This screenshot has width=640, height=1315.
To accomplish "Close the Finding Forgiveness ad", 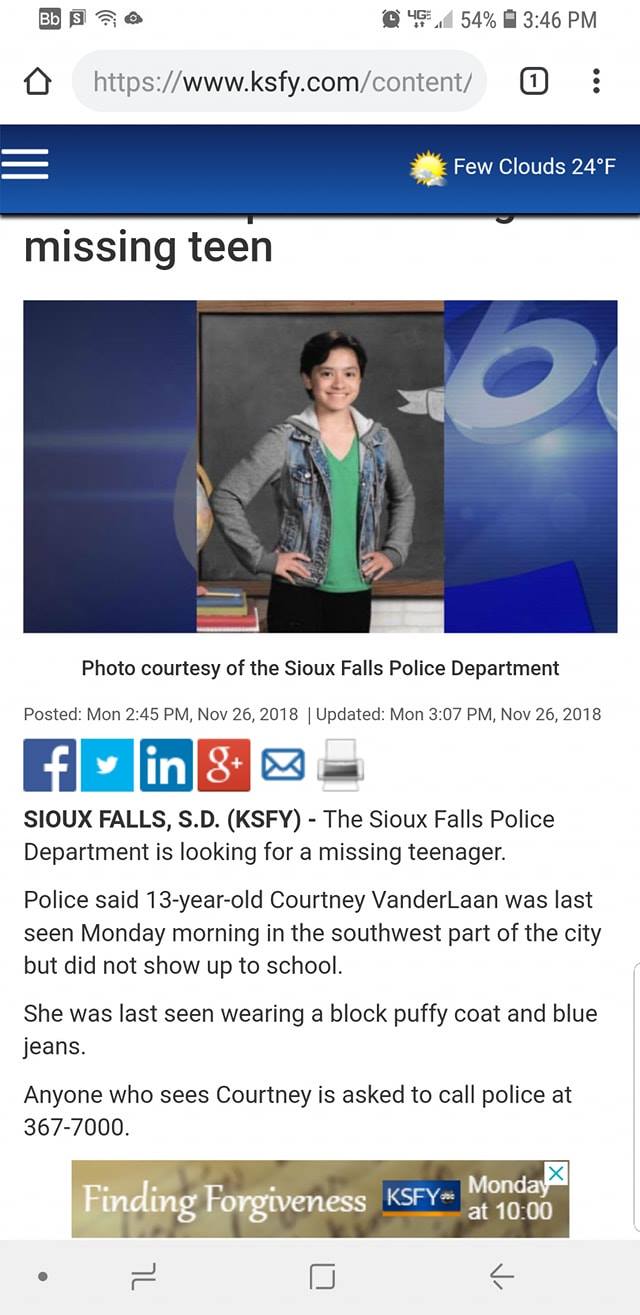I will (x=558, y=1173).
